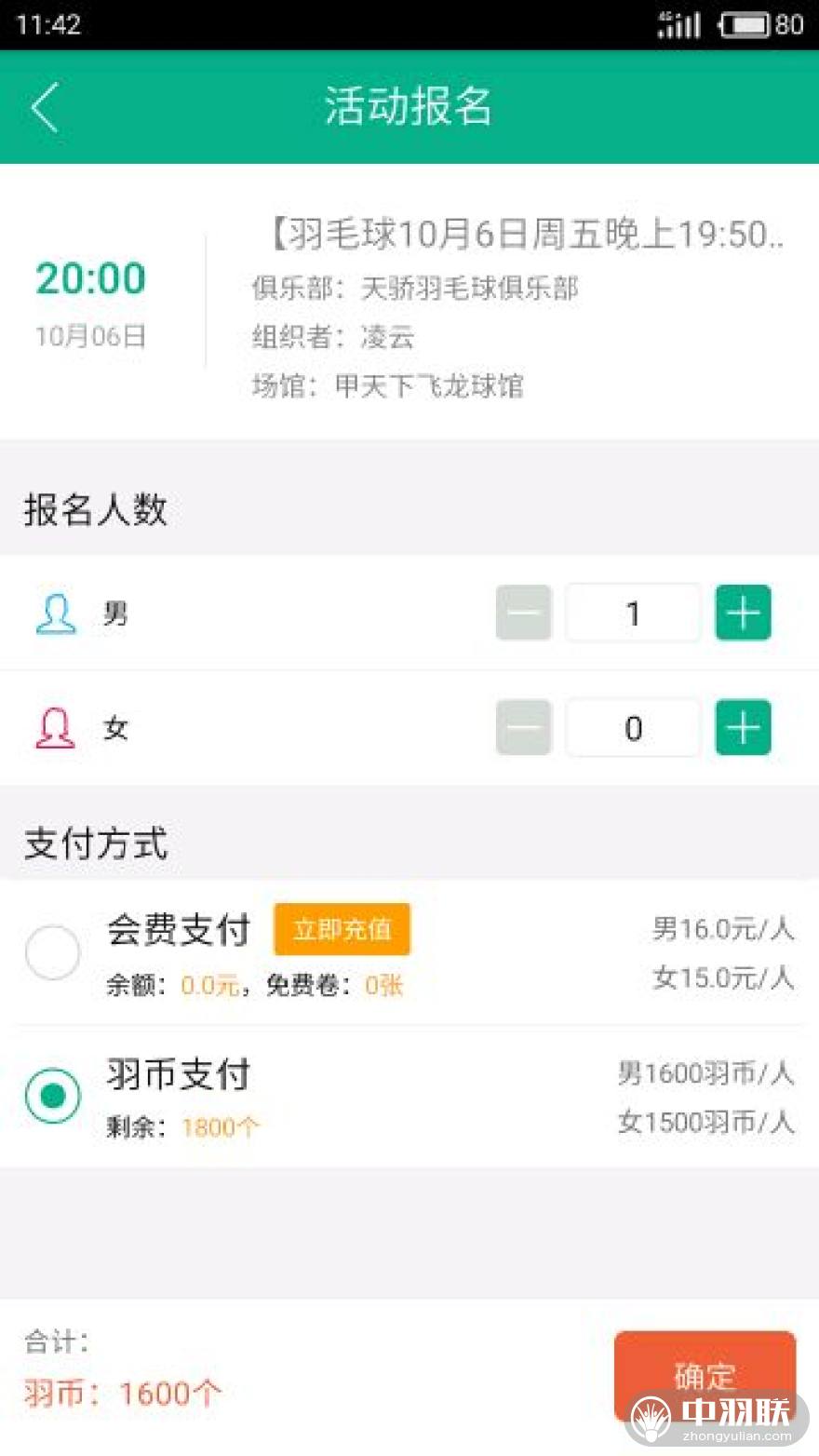This screenshot has width=819, height=1456.
Task: Select 羽币支付 payment method
Action: [x=52, y=1096]
